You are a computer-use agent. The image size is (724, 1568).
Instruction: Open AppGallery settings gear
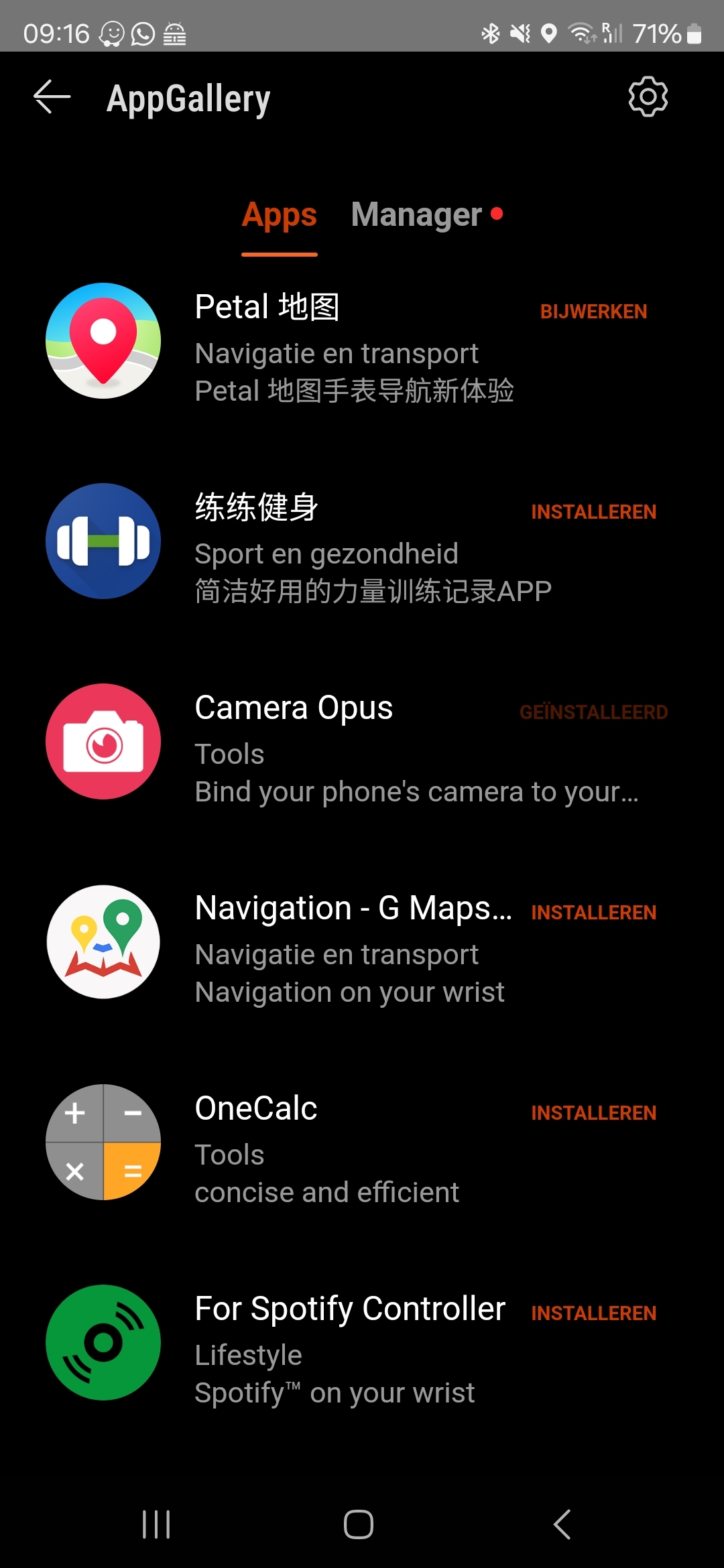pyautogui.click(x=648, y=98)
